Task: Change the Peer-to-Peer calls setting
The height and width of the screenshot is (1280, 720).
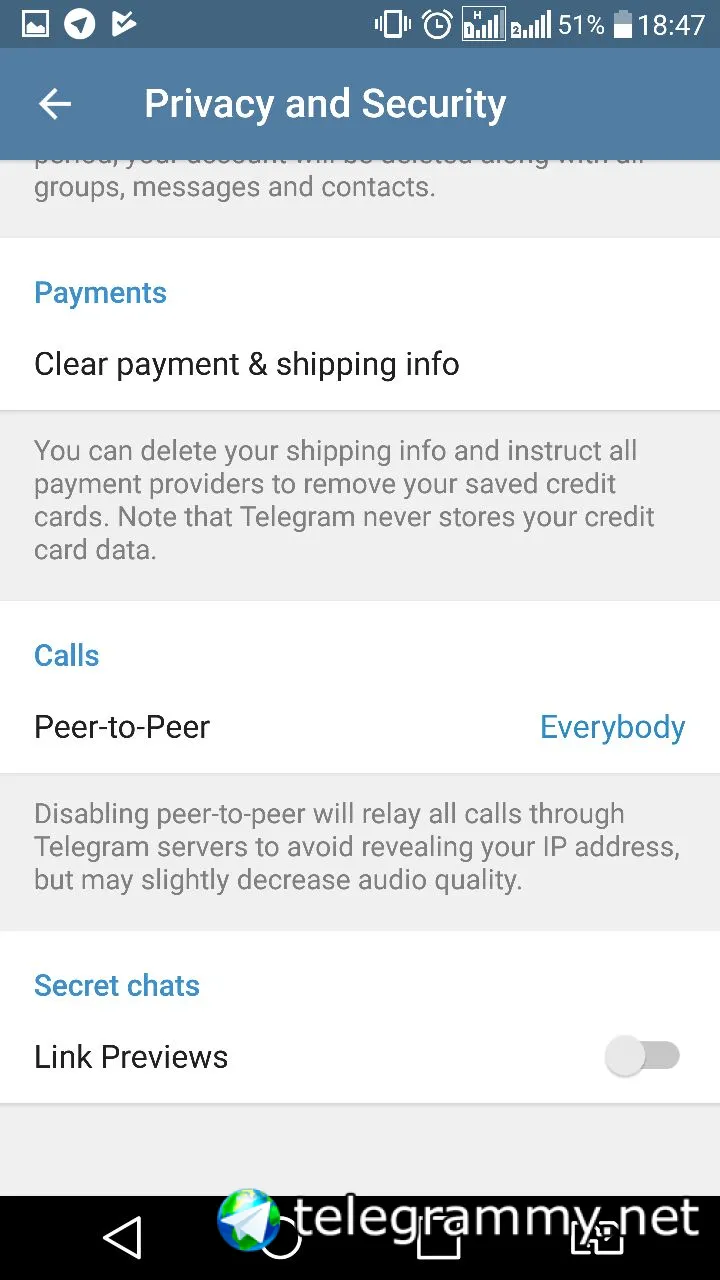Action: 360,727
